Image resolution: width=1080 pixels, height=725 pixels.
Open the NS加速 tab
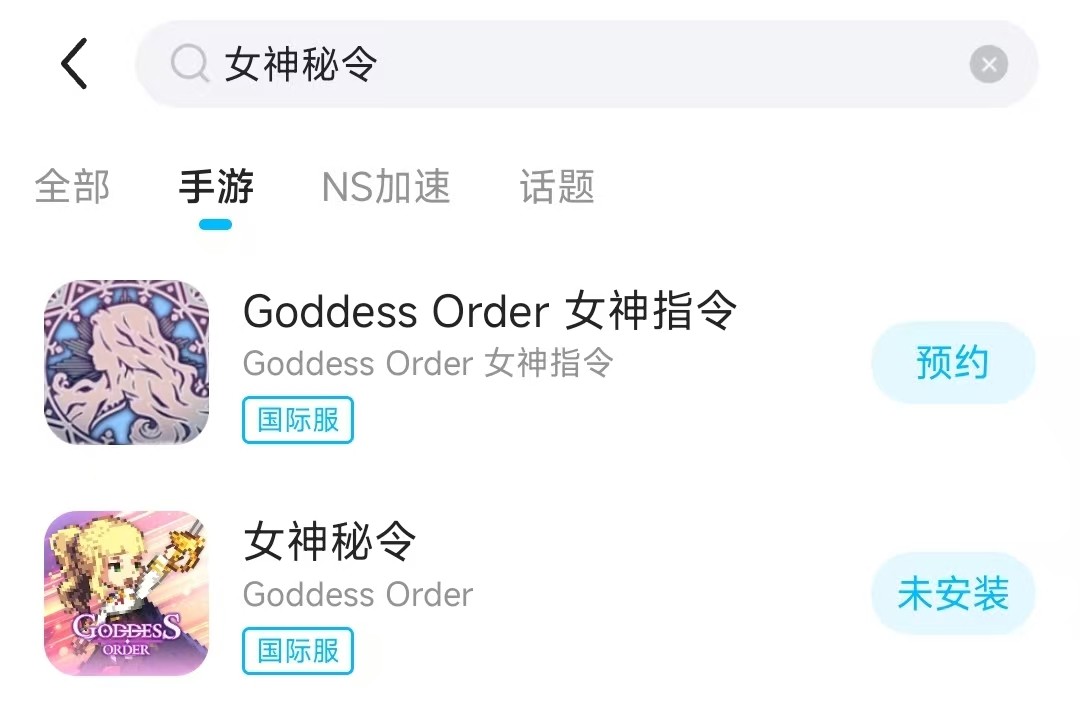point(386,187)
